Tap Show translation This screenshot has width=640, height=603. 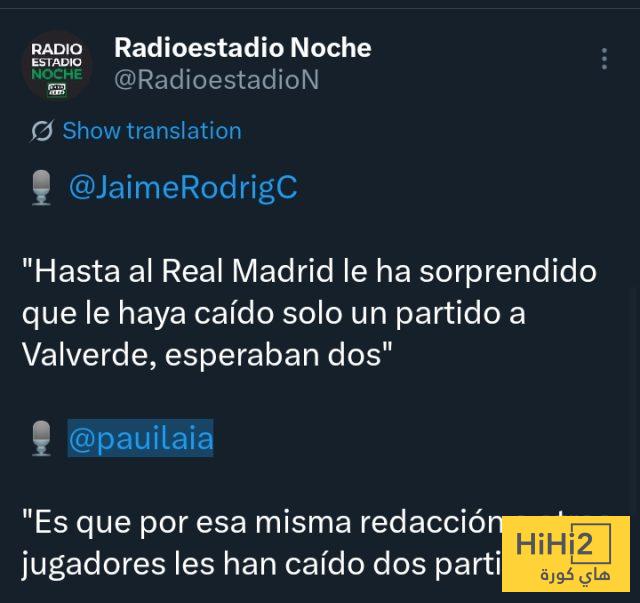(x=151, y=131)
